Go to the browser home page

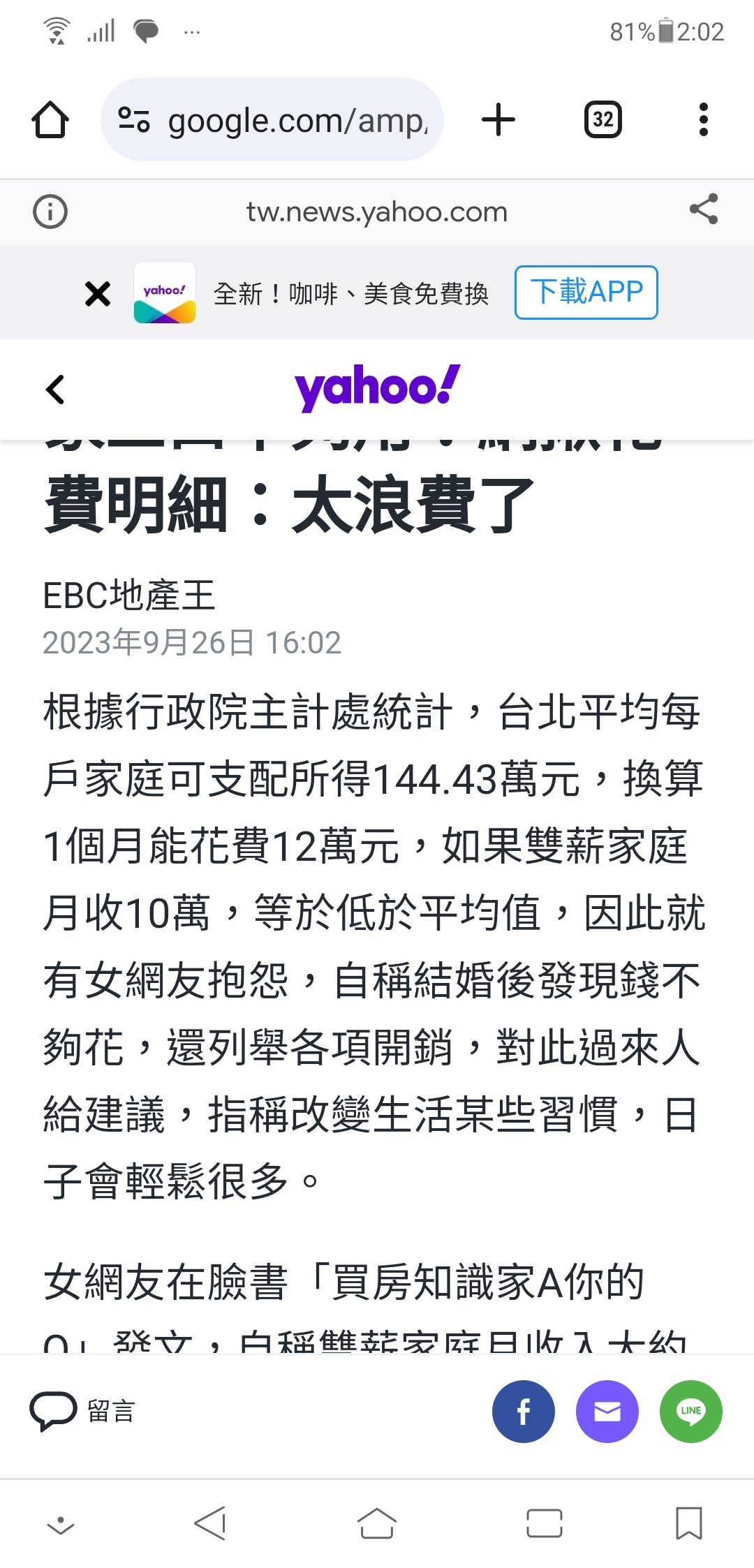pyautogui.click(x=50, y=119)
